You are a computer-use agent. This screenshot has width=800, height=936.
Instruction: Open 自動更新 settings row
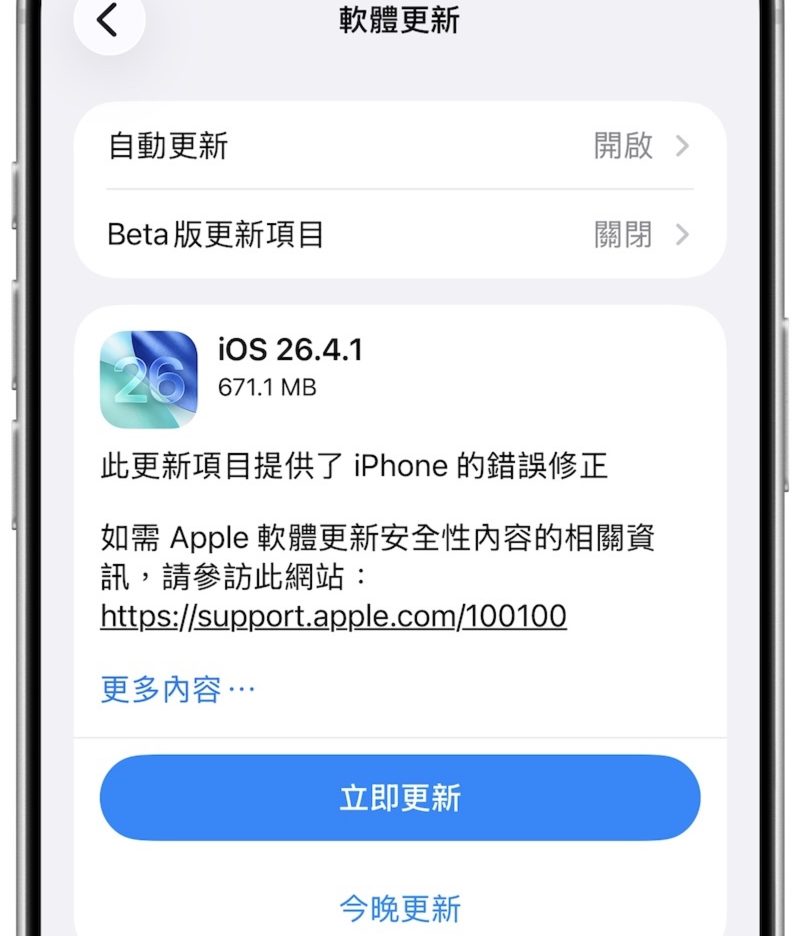[399, 146]
